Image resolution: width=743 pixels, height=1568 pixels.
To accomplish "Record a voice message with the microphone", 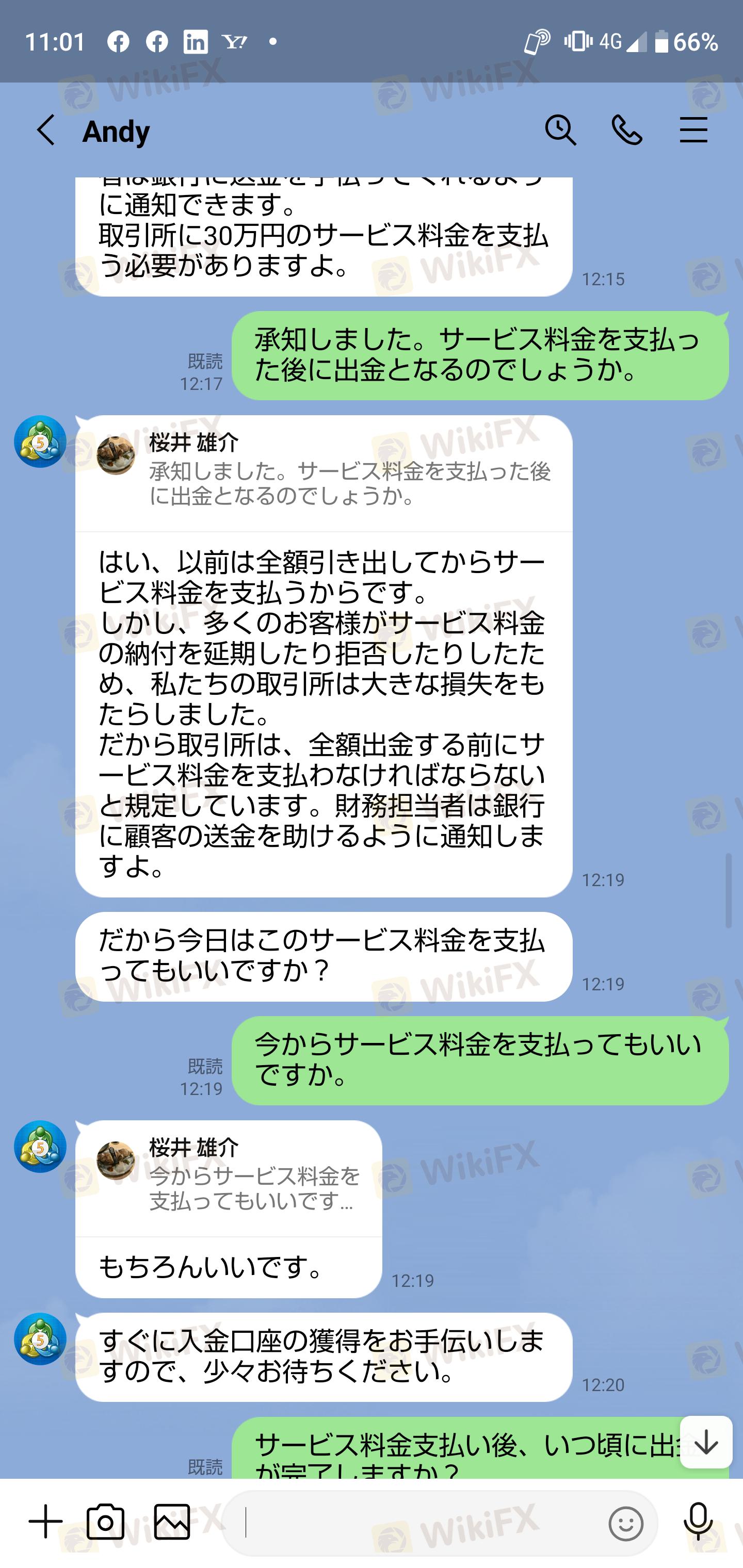I will point(698,1522).
